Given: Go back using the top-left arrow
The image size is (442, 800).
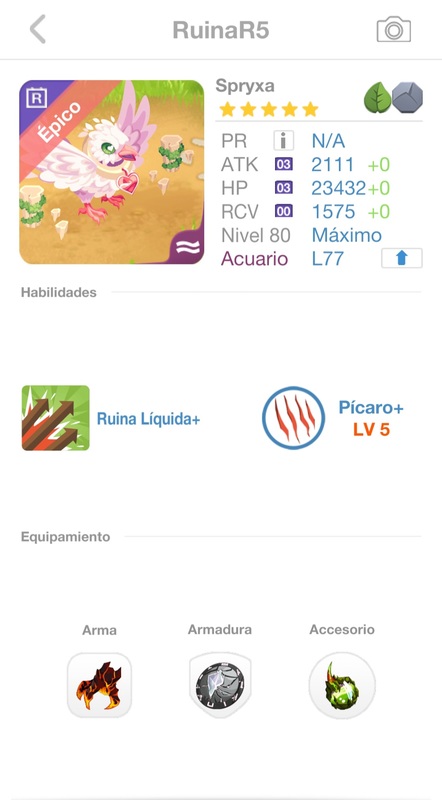Looking at the screenshot, I should click(37, 29).
